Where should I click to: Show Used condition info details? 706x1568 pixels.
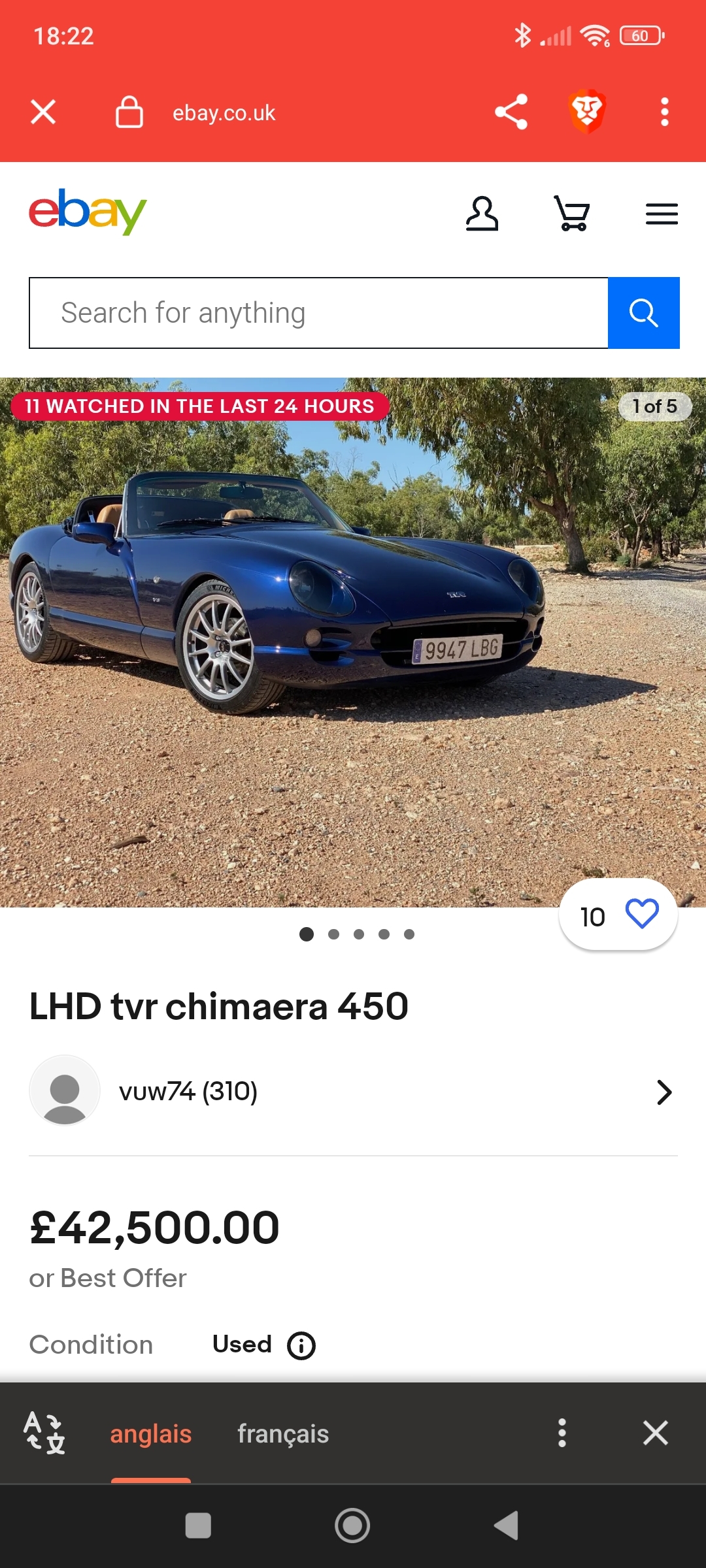click(x=301, y=1346)
